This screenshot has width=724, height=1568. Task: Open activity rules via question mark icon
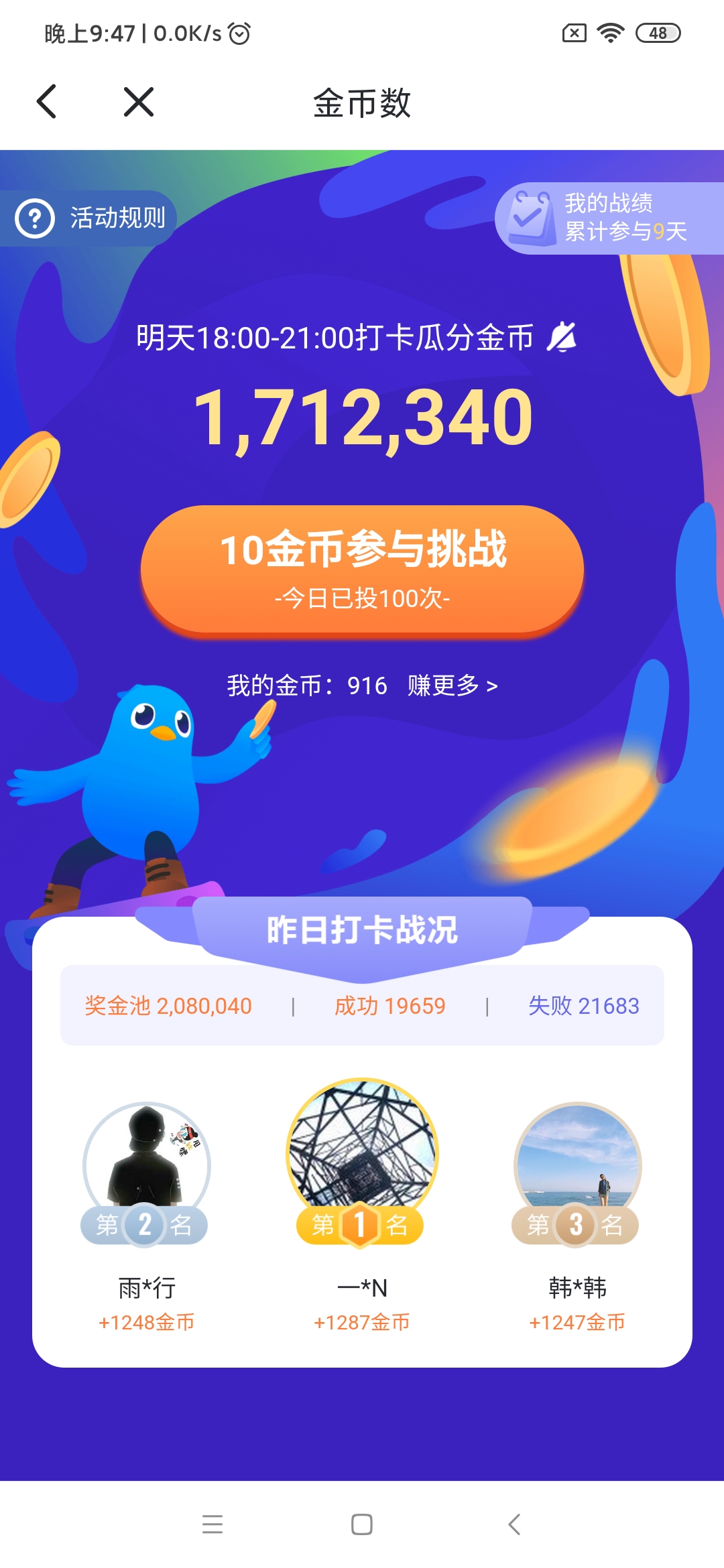35,216
